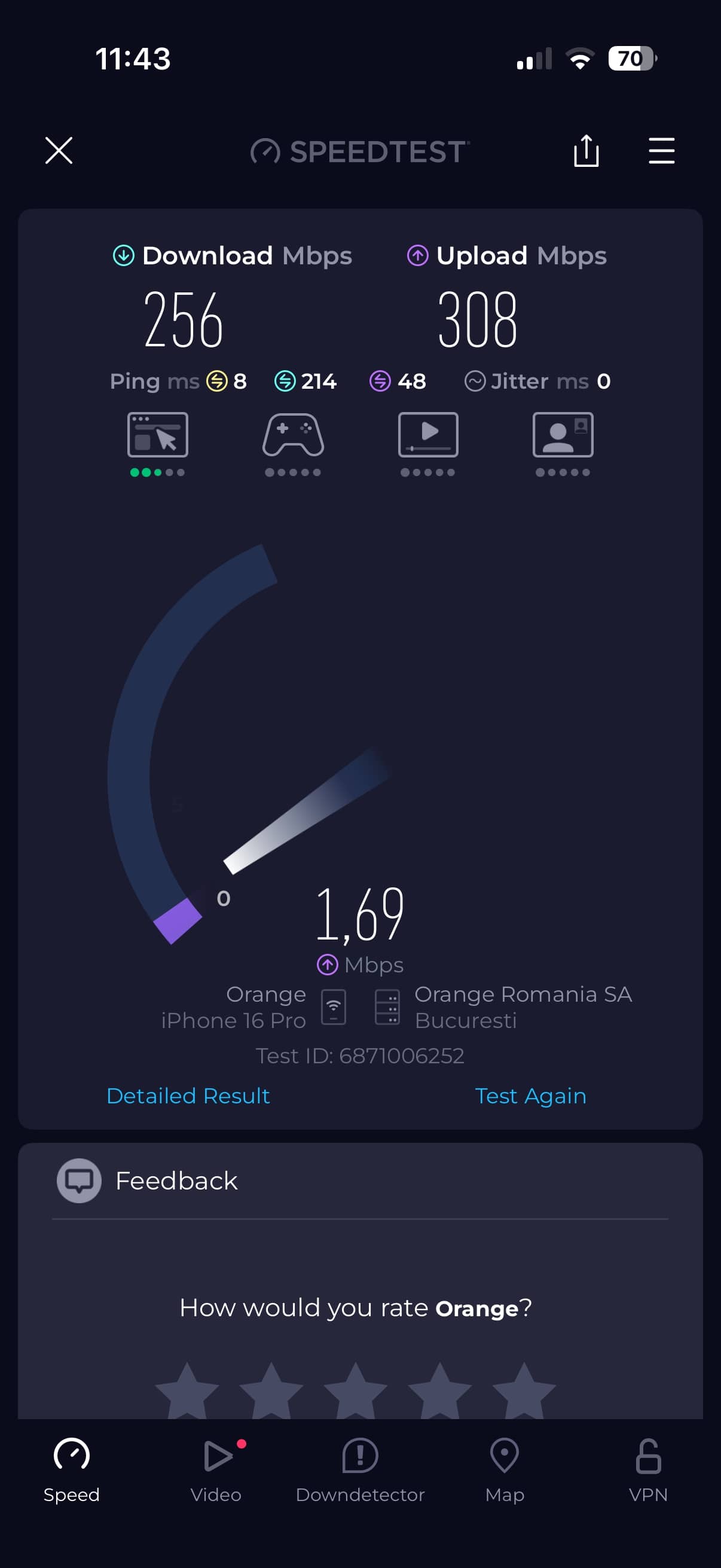Open the web browsing quality icon
The image size is (721, 1568).
pyautogui.click(x=158, y=435)
